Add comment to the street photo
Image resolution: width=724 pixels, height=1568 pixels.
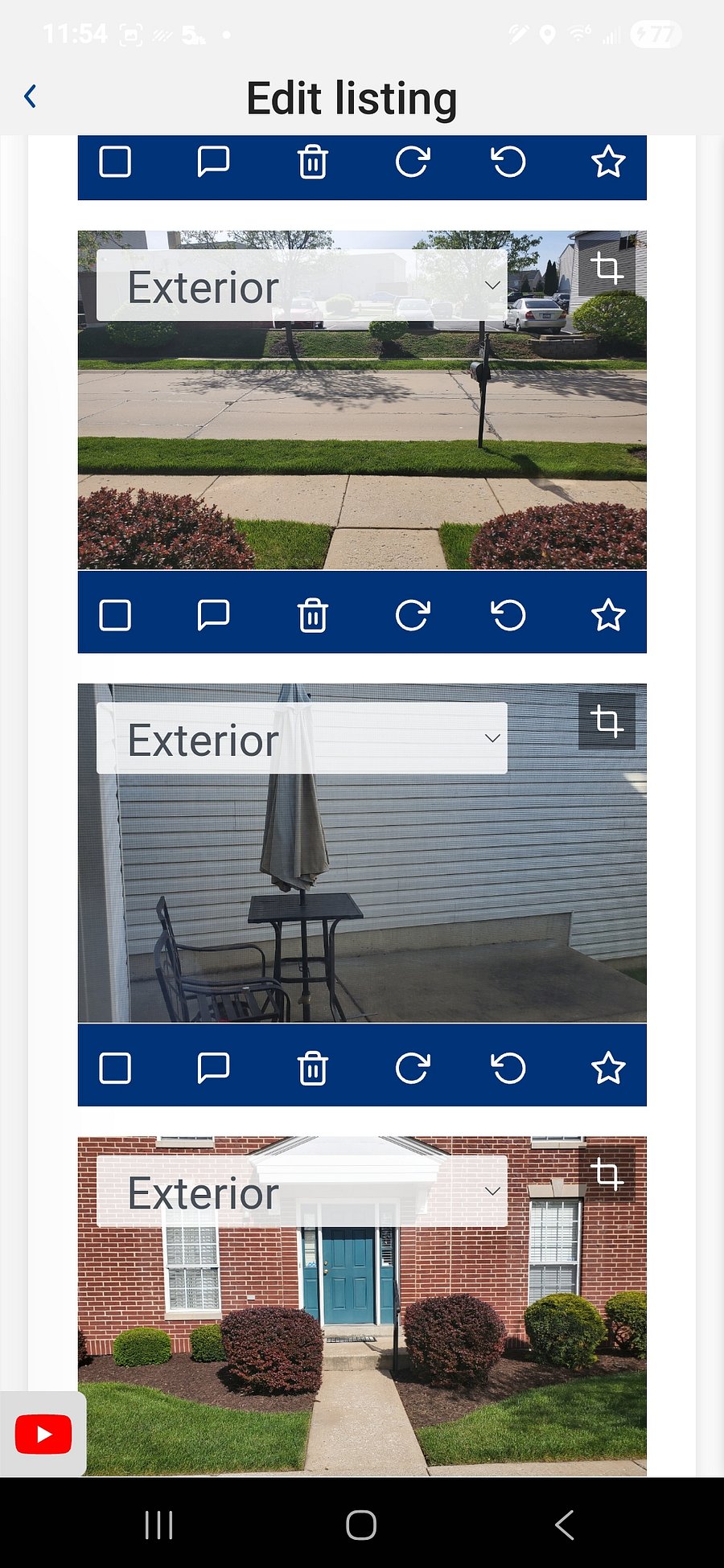coord(213,615)
